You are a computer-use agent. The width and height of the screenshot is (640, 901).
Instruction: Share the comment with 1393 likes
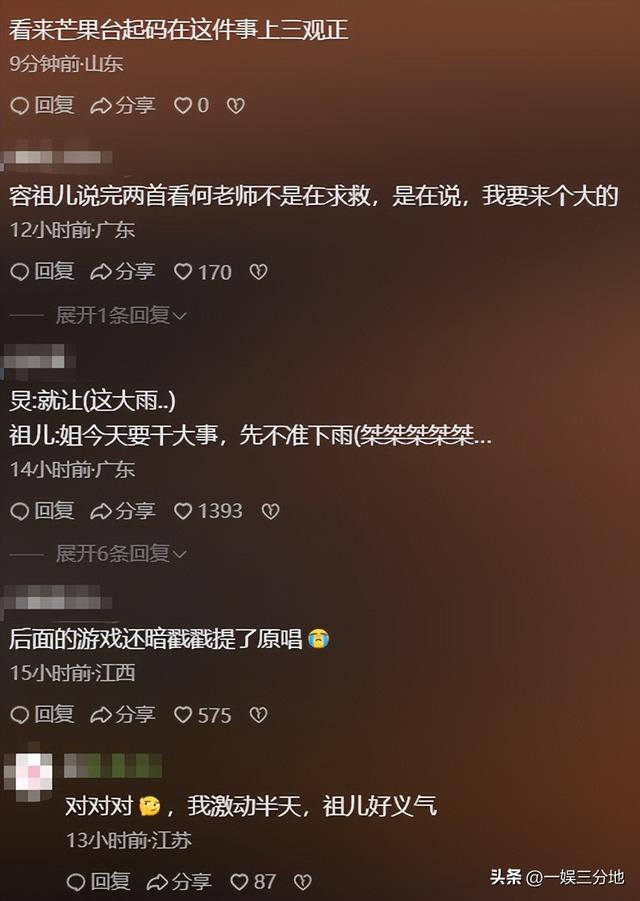(123, 511)
